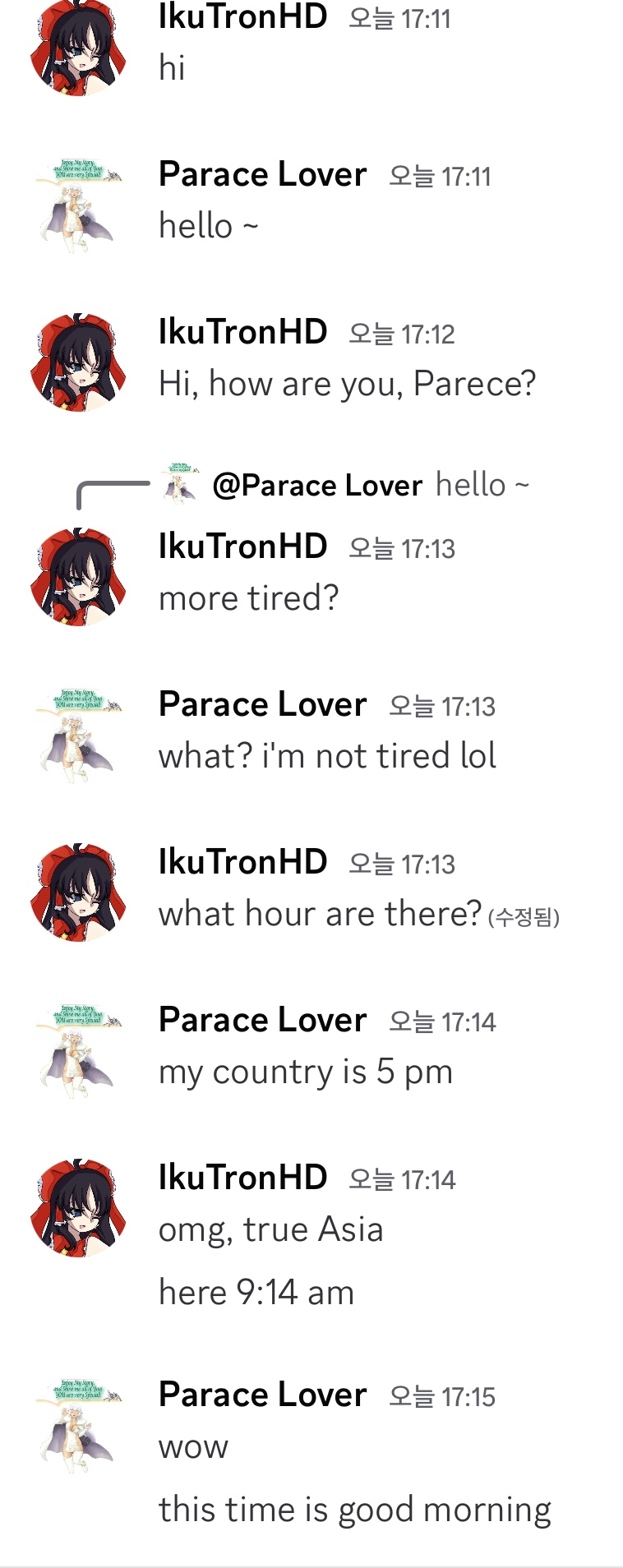
Task: Jump to the replied "@Parace Lover hello ~" message
Action: tap(370, 485)
